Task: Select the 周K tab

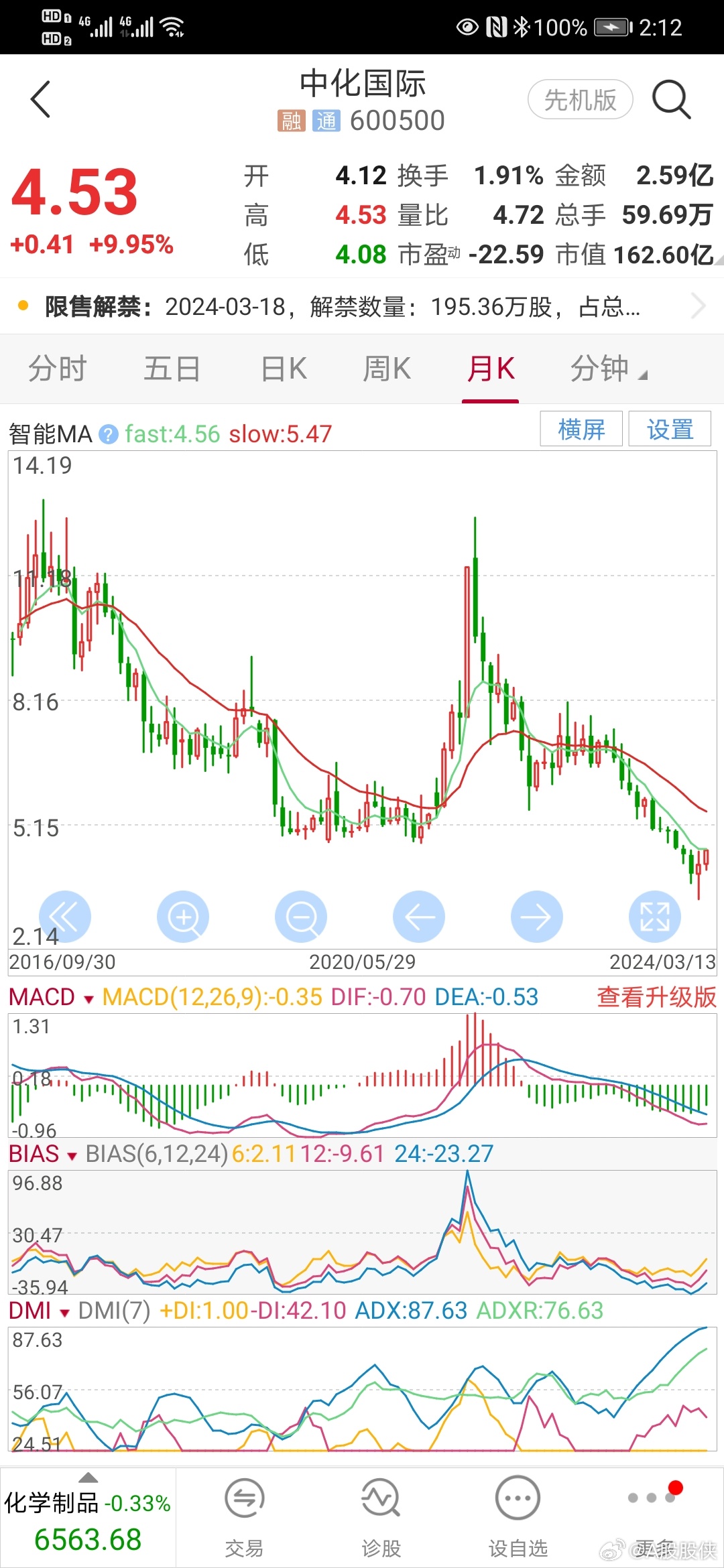Action: [x=386, y=369]
